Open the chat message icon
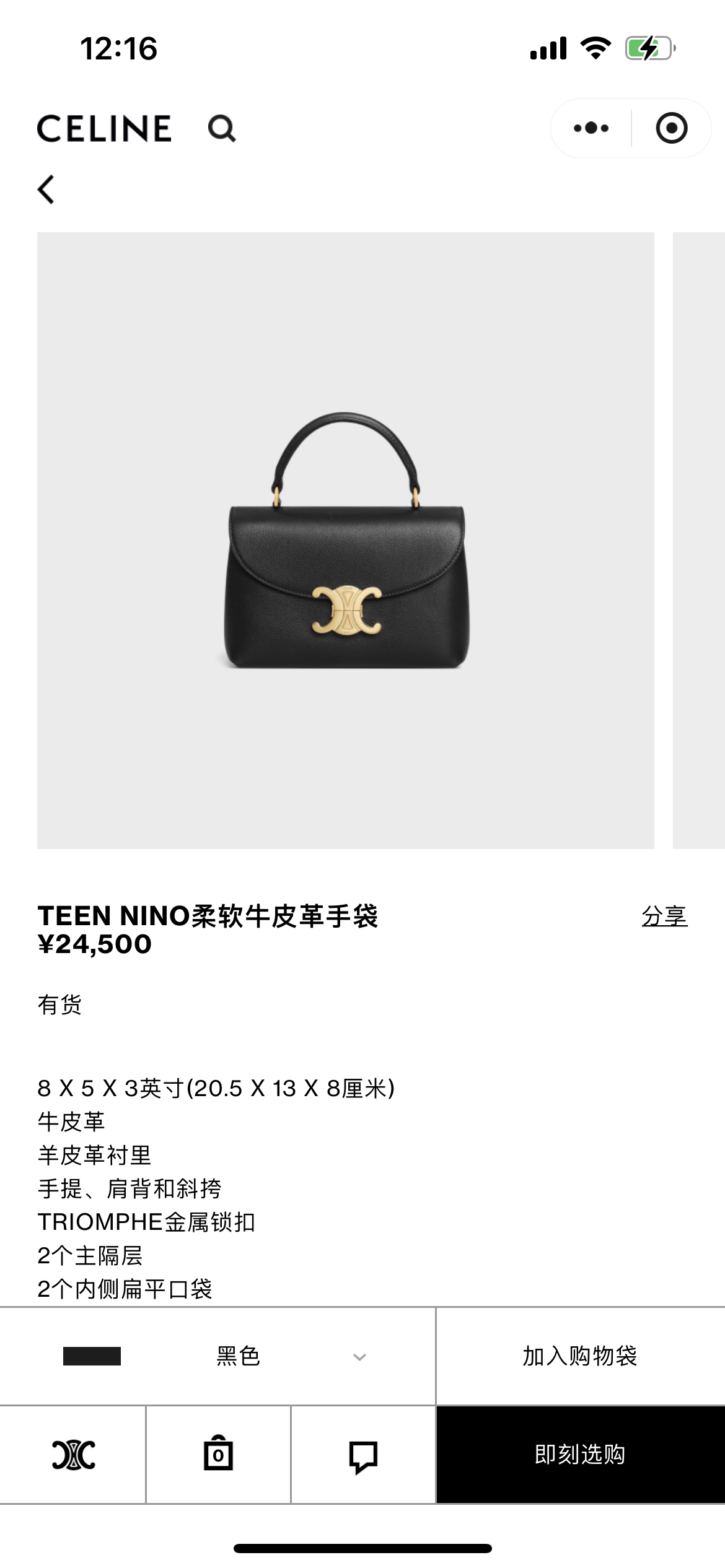This screenshot has width=725, height=1568. coord(363,1455)
